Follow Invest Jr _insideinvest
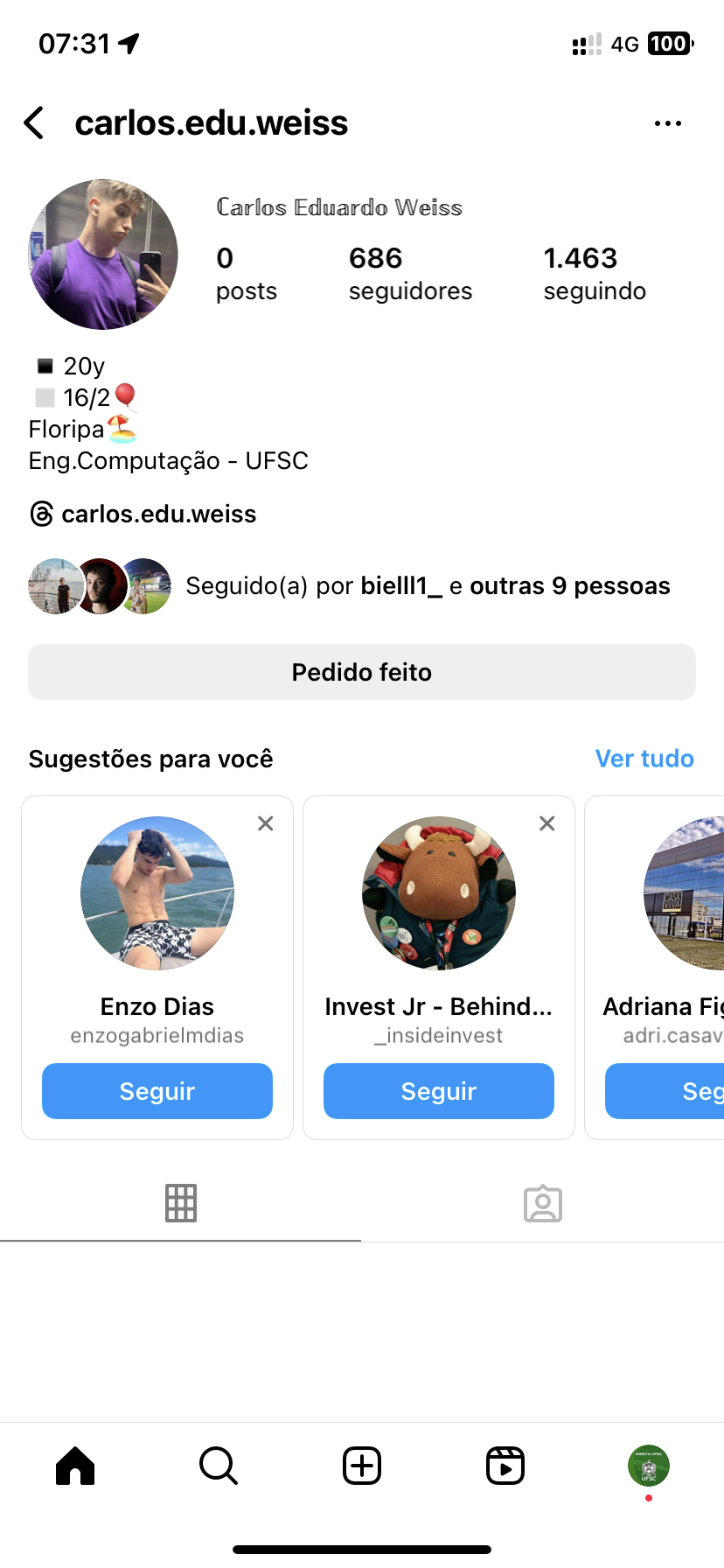Viewport: 724px width, 1568px height. click(x=439, y=1091)
